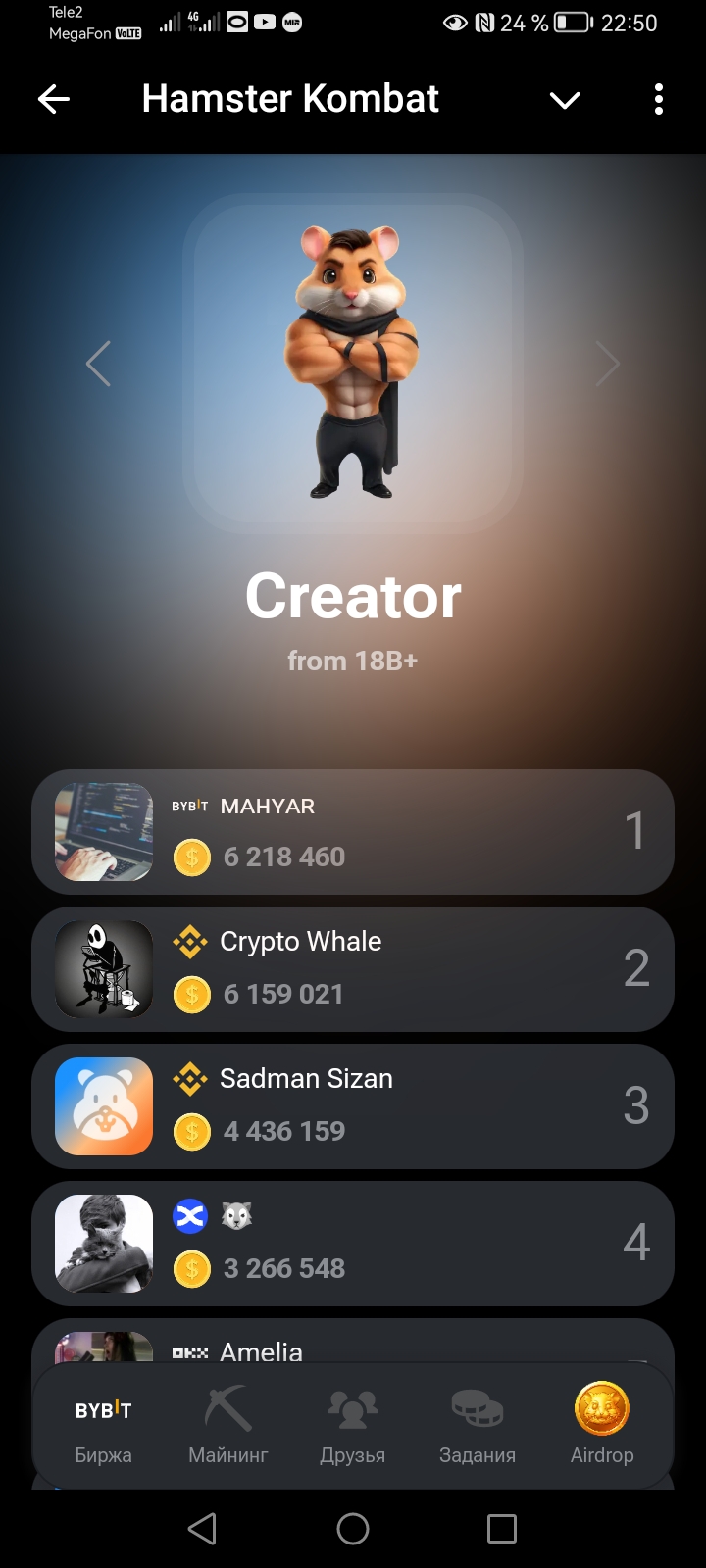
Task: Open the Airdrop tab
Action: [602, 1426]
